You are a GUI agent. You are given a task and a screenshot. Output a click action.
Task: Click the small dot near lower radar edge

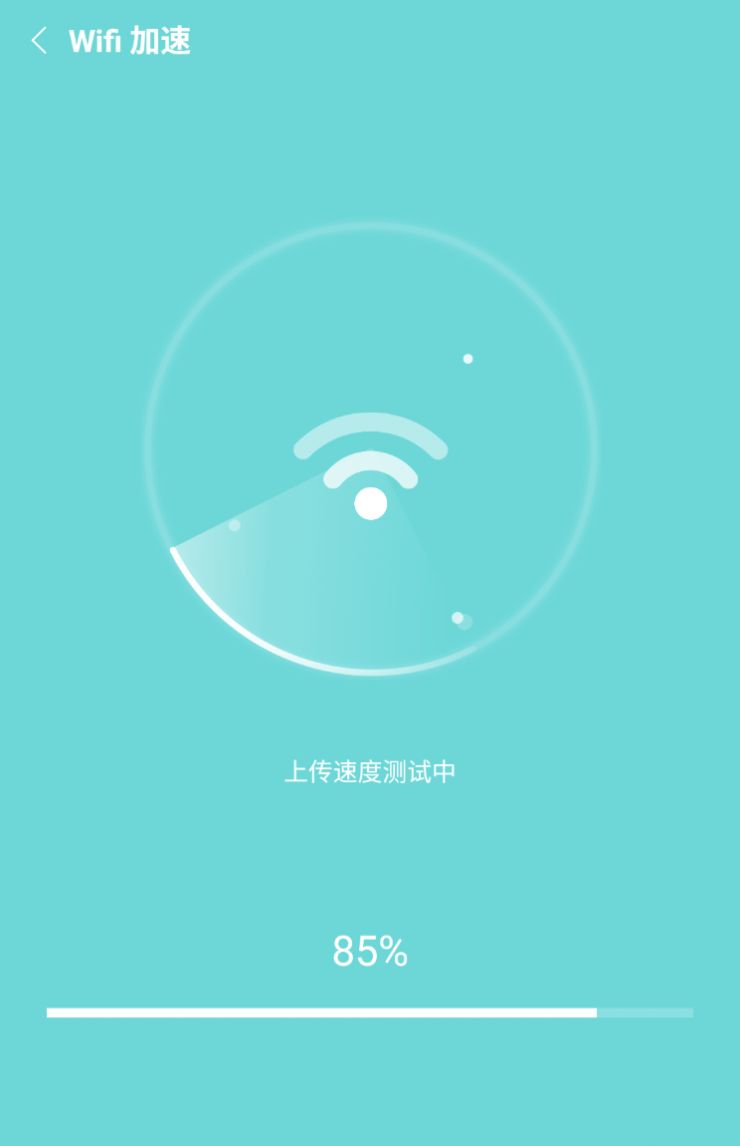point(459,620)
